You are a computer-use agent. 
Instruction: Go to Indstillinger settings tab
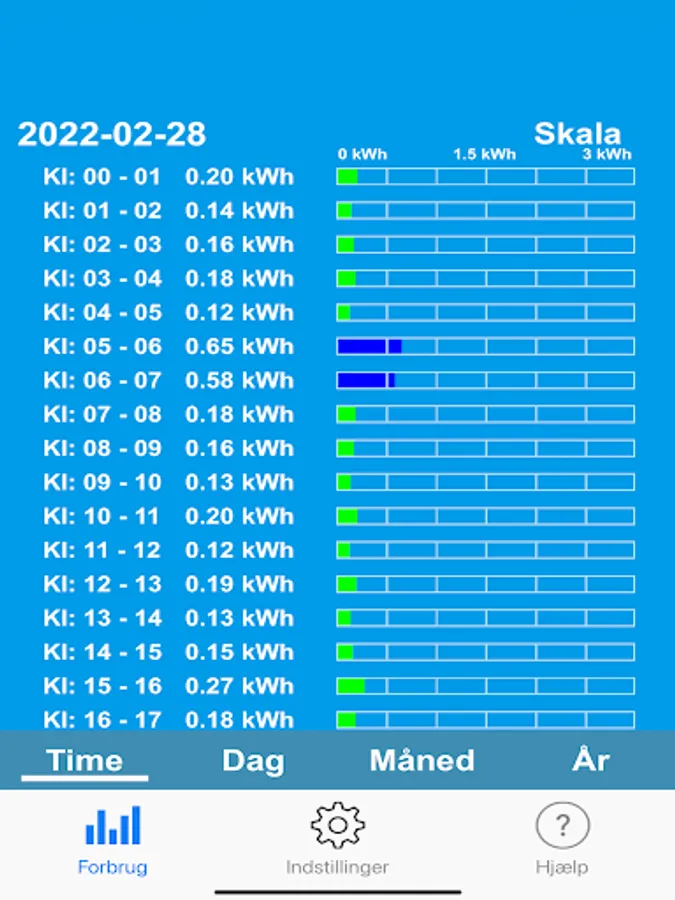click(337, 840)
